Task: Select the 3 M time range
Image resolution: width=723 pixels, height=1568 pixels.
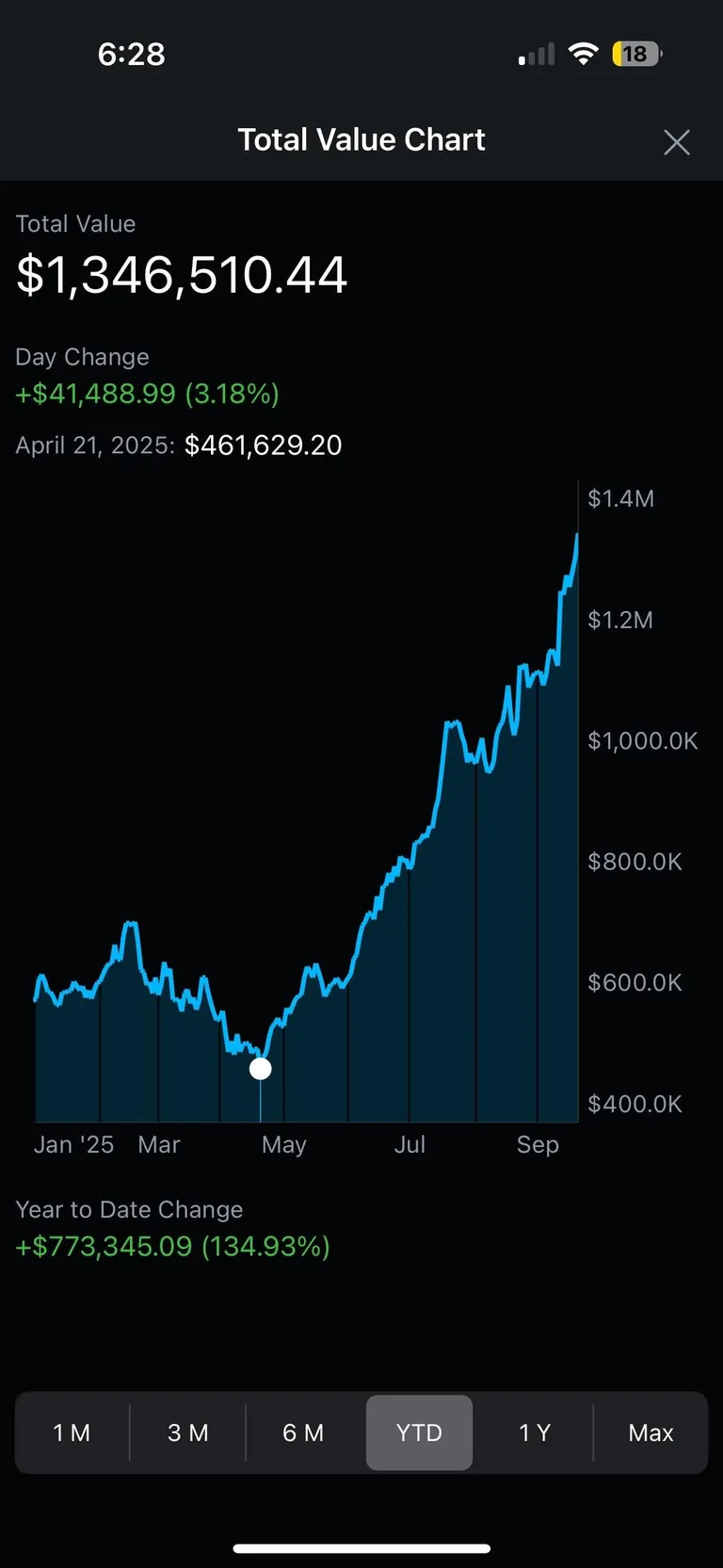Action: click(x=187, y=1432)
